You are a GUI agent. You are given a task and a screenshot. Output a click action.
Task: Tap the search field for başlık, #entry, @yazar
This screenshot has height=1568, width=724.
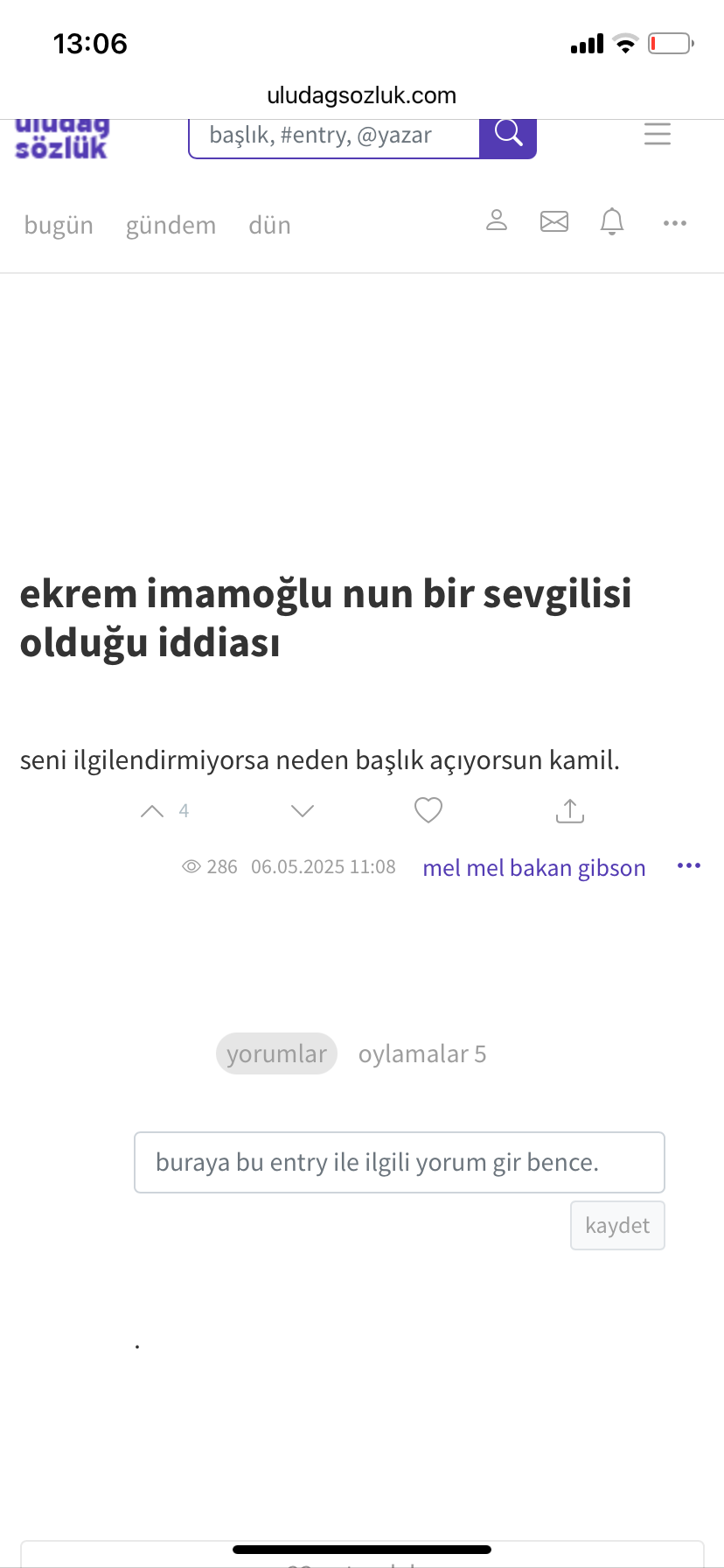click(x=334, y=136)
